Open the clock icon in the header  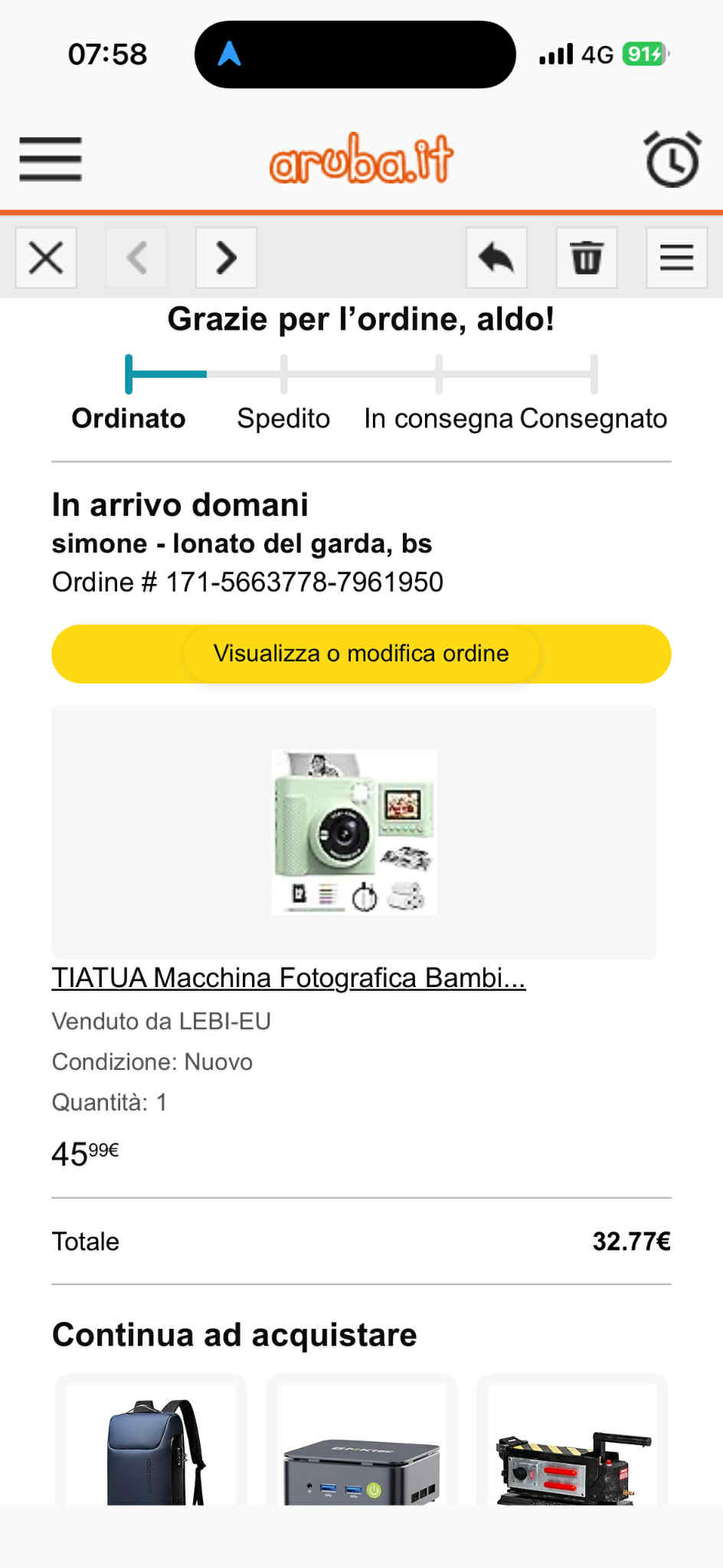click(x=672, y=159)
